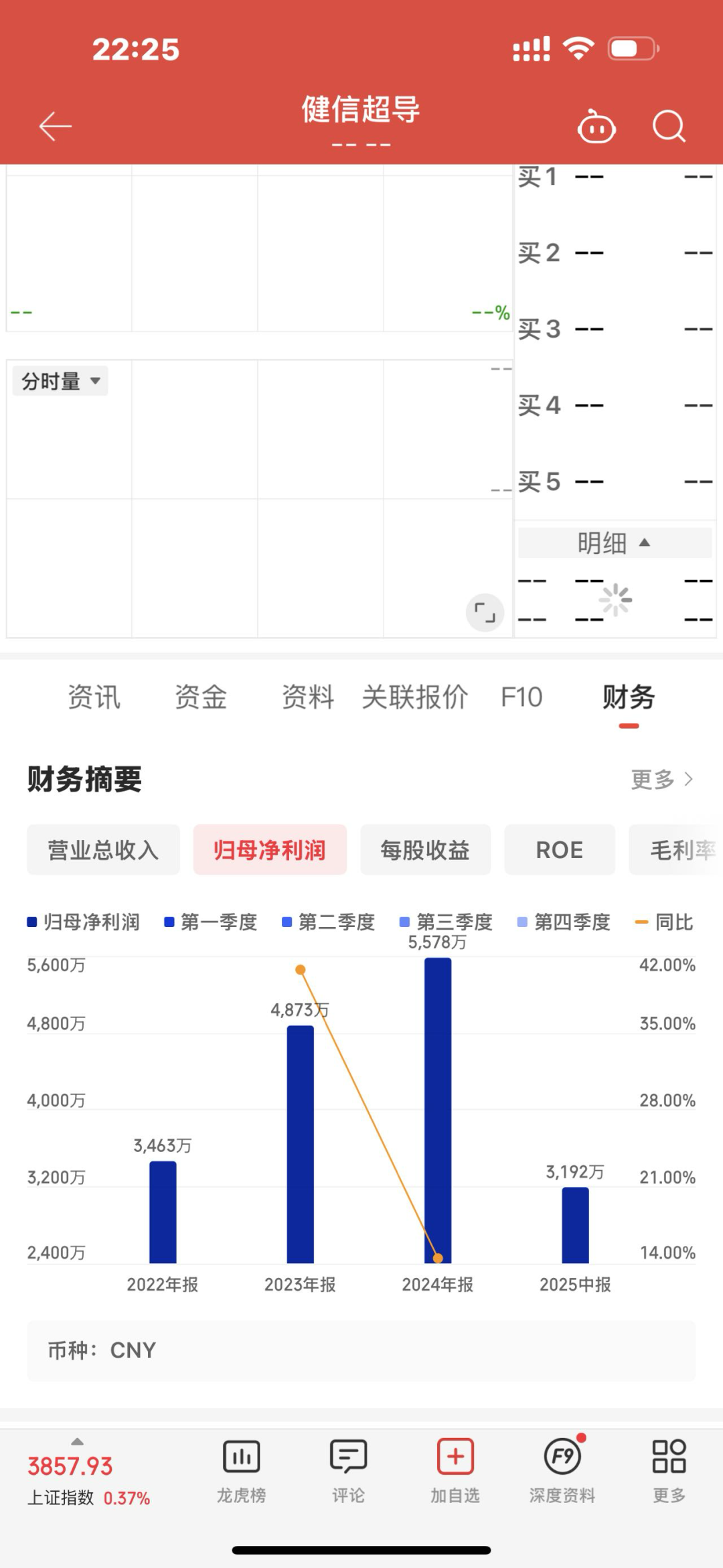
Task: Toggle the 明细 detail panel
Action: pyautogui.click(x=615, y=543)
